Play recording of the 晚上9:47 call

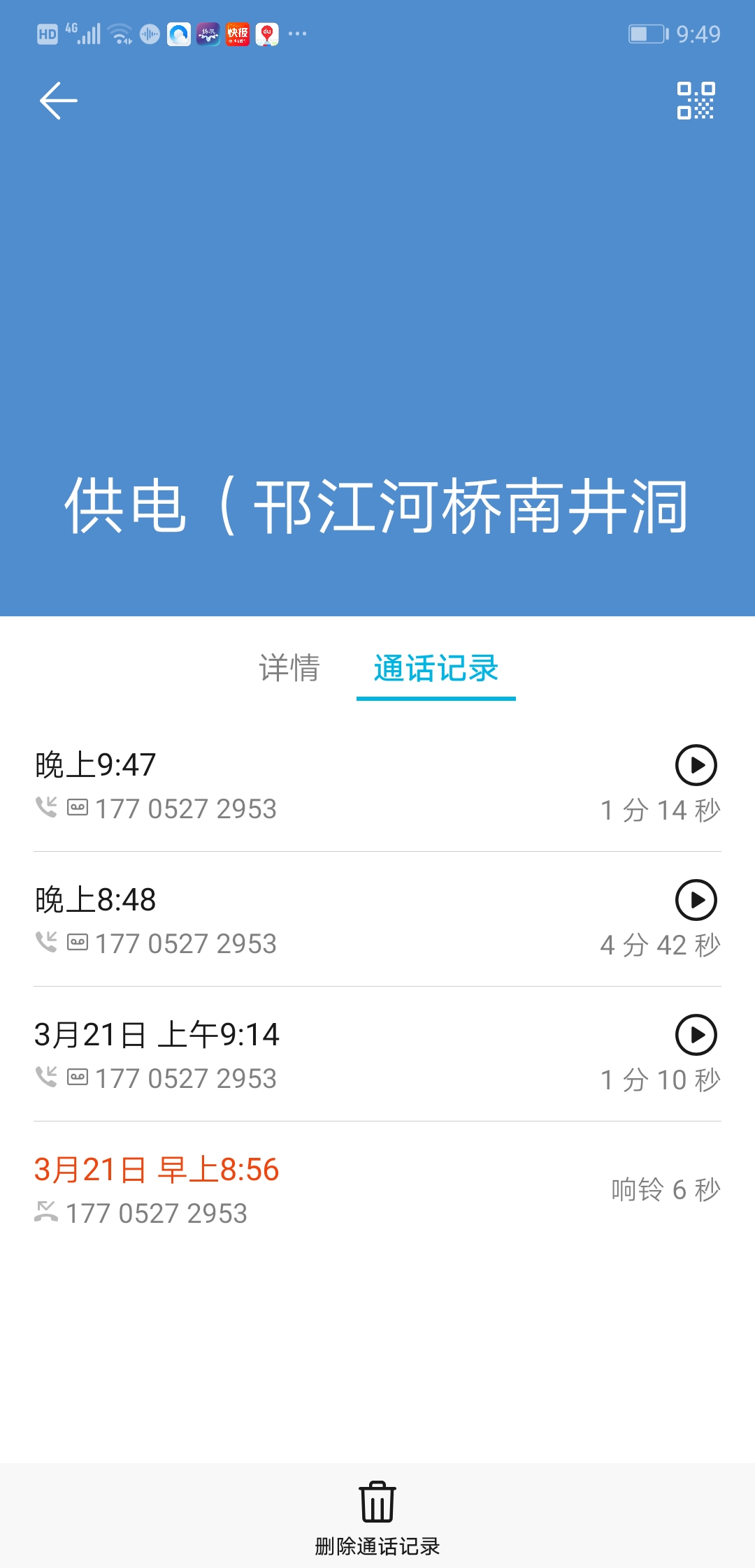(696, 765)
